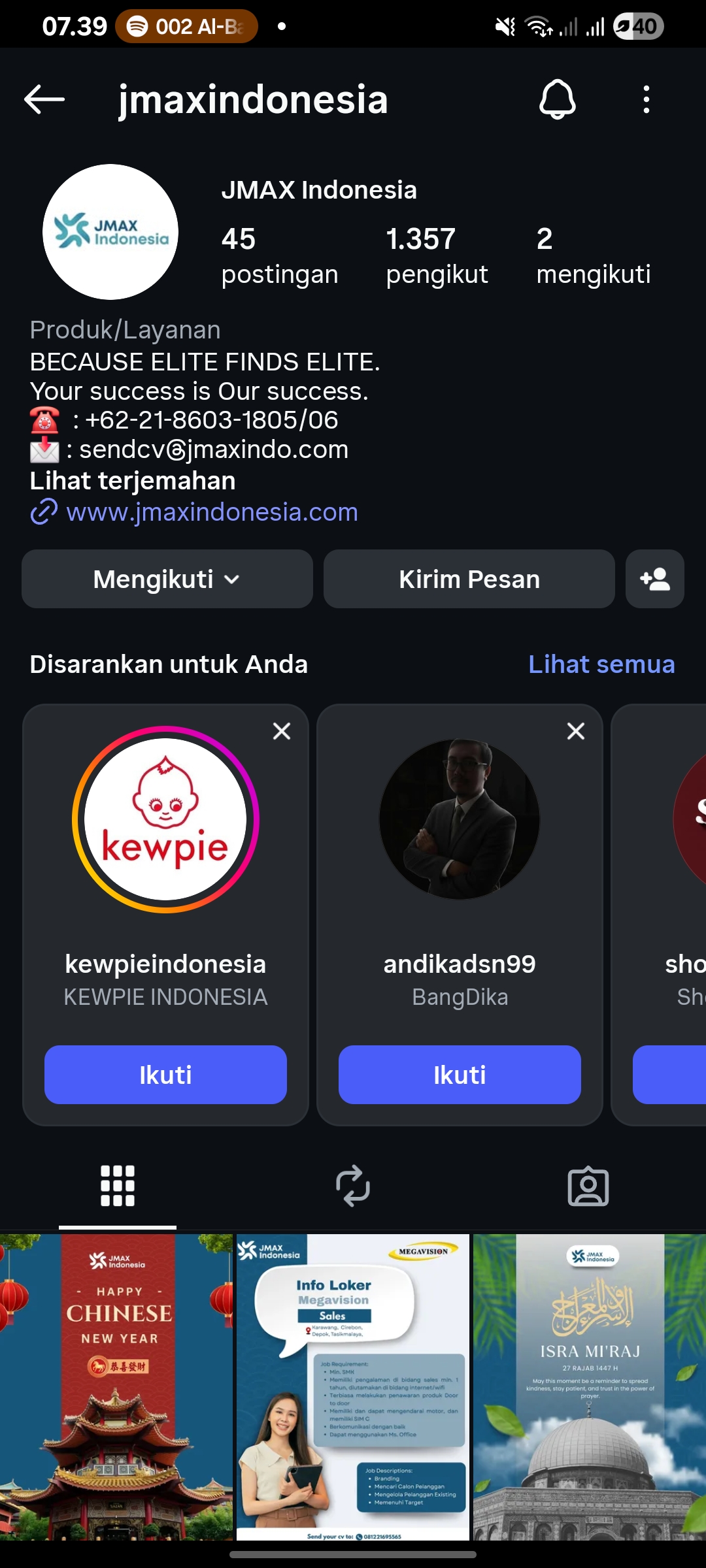The height and width of the screenshot is (1568, 706).
Task: Follow andikadsn99 with Ikuti button
Action: pyautogui.click(x=460, y=1075)
